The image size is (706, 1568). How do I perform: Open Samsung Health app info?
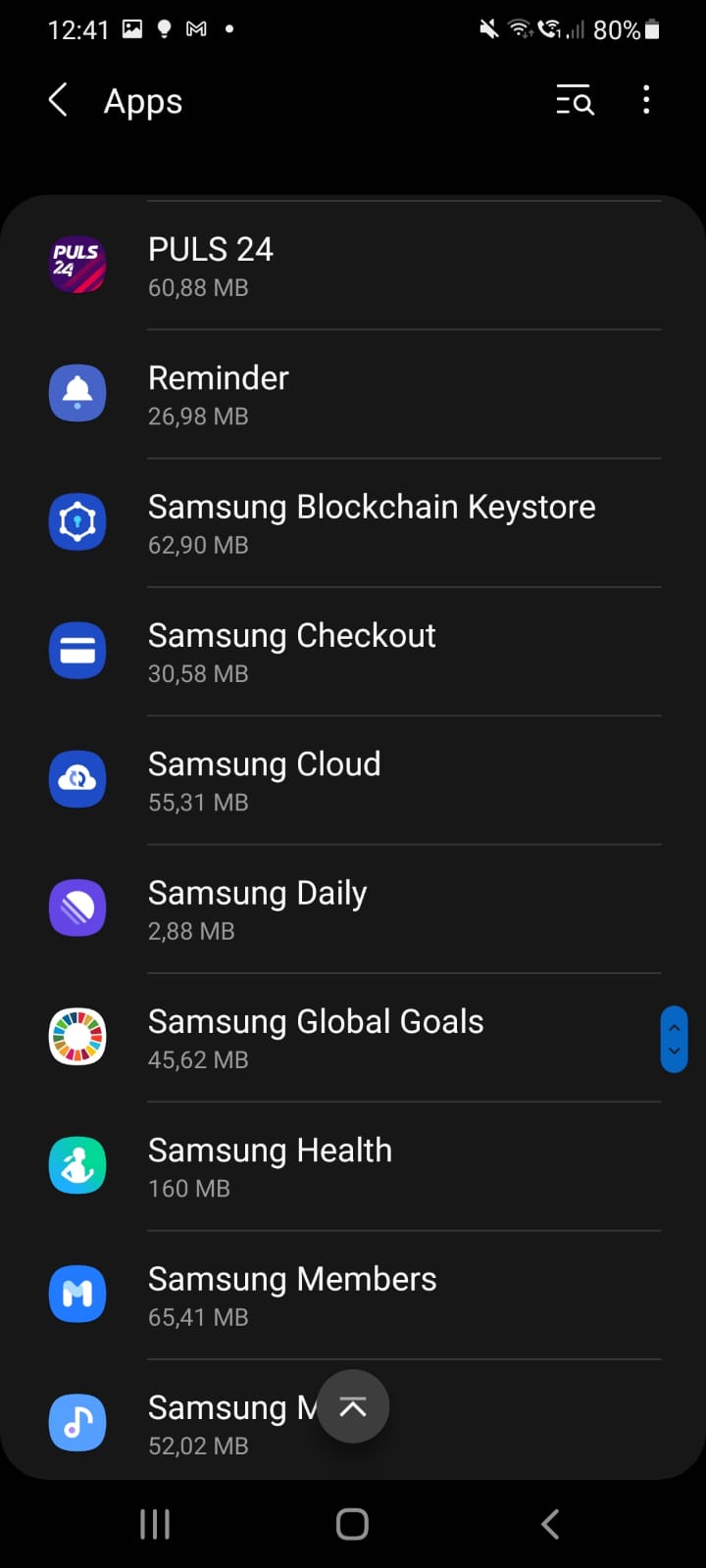[x=353, y=1166]
